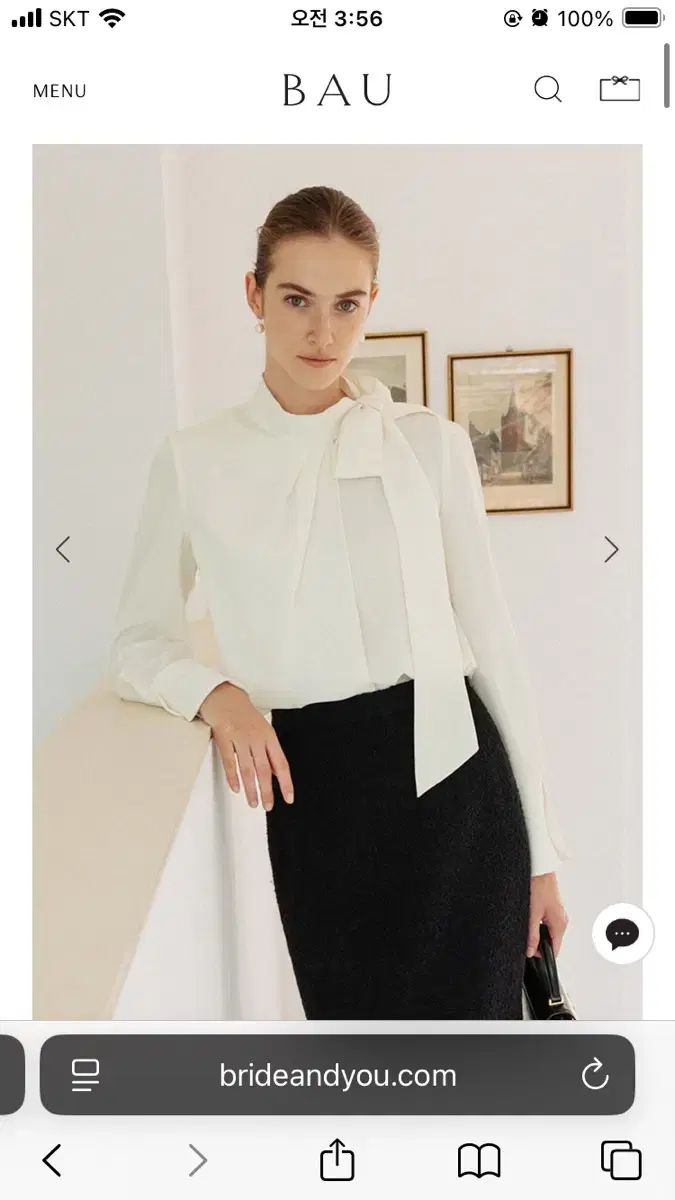Image resolution: width=675 pixels, height=1200 pixels.
Task: Open the site search magnifier
Action: (x=547, y=90)
